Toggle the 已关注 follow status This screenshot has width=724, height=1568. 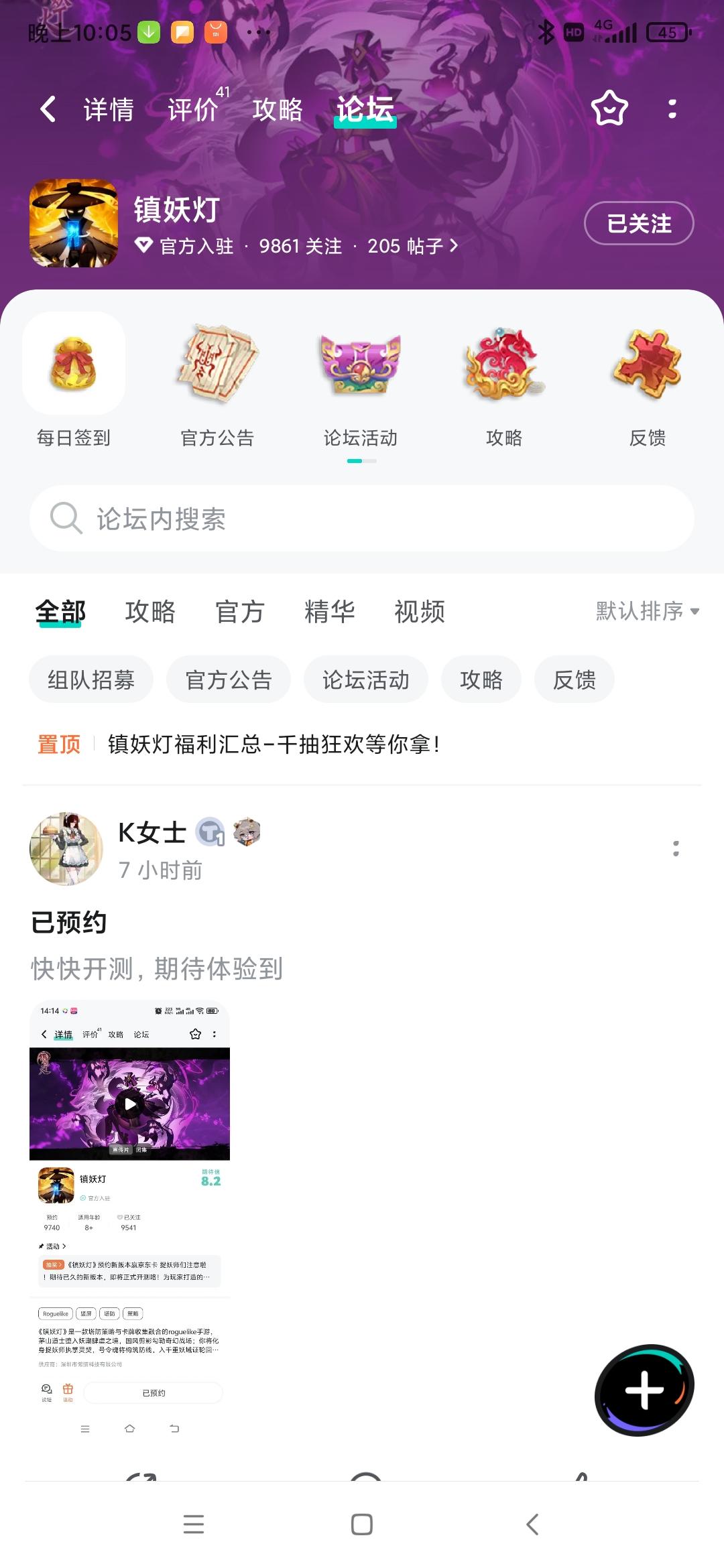pos(638,224)
